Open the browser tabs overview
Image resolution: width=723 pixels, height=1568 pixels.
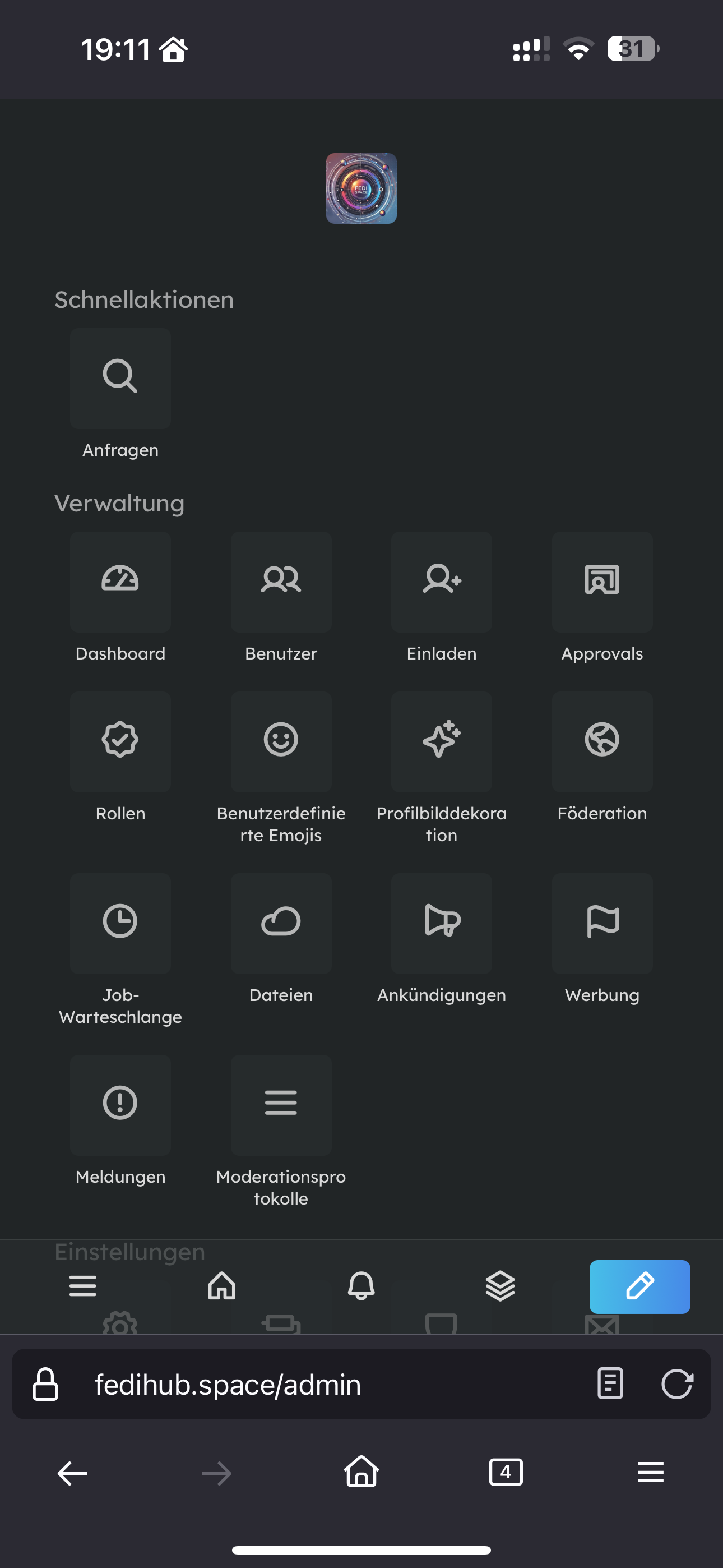(506, 1473)
